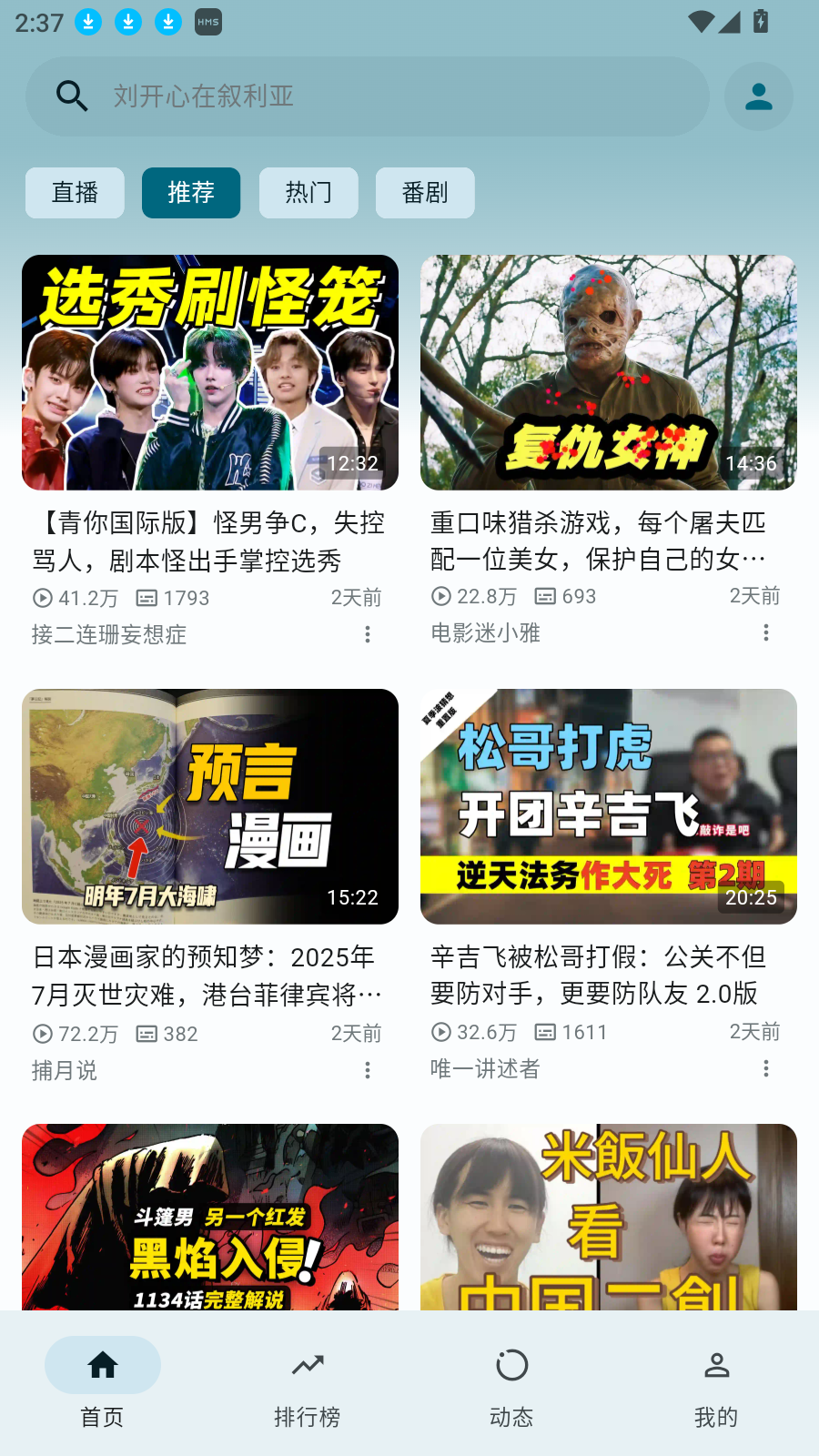Watch the 日本漫画家的预知梦 video

click(x=210, y=807)
